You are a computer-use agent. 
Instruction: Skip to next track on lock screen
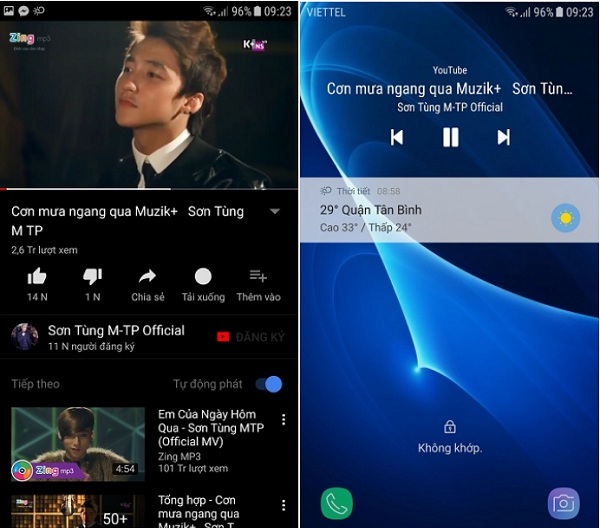pyautogui.click(x=504, y=137)
